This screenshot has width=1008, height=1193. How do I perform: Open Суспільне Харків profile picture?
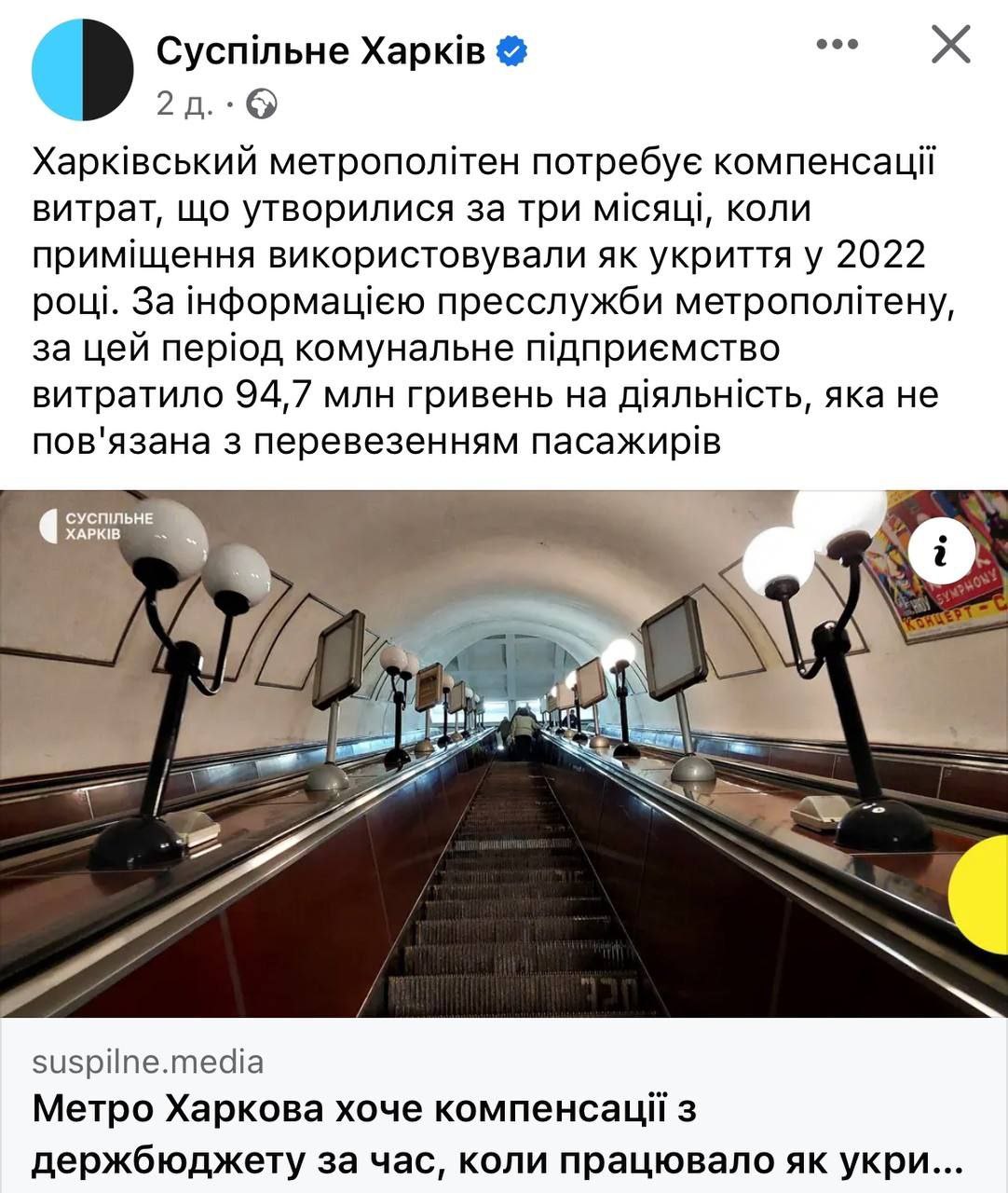(82, 70)
